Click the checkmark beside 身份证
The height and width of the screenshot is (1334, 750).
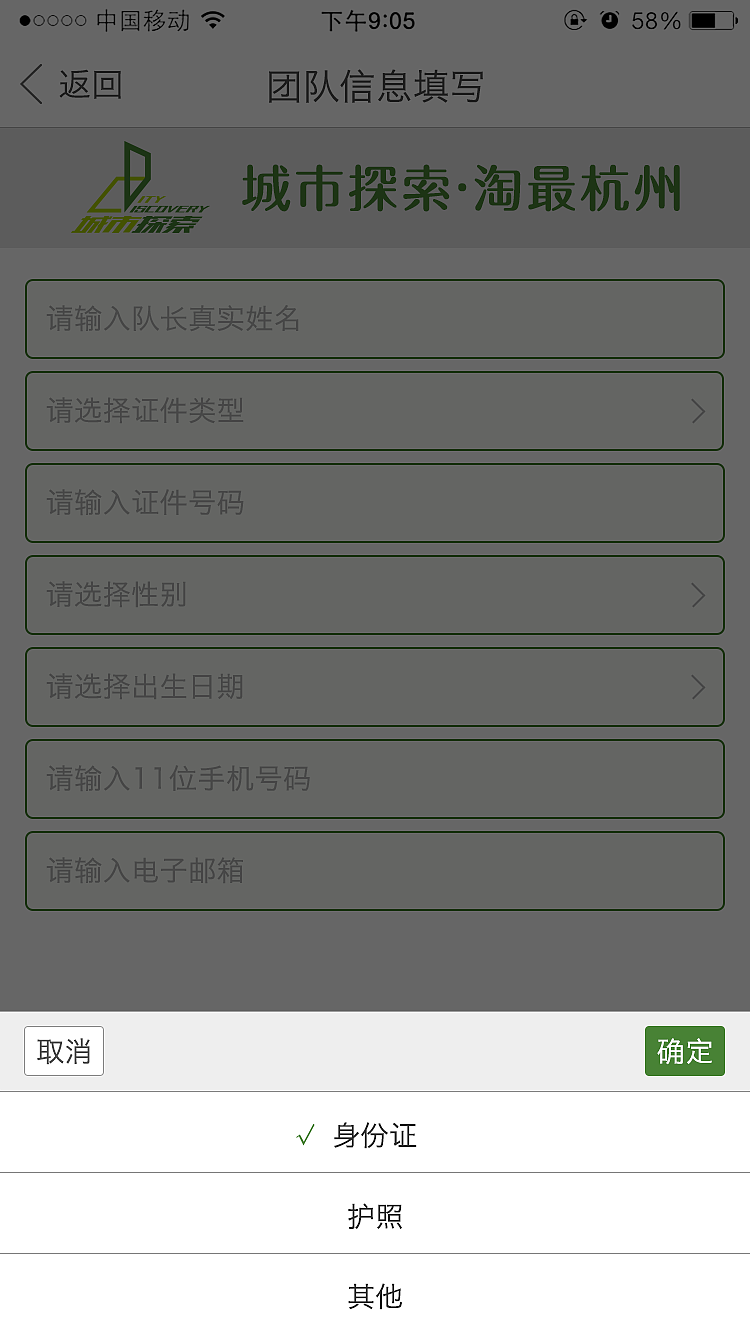pyautogui.click(x=305, y=1135)
